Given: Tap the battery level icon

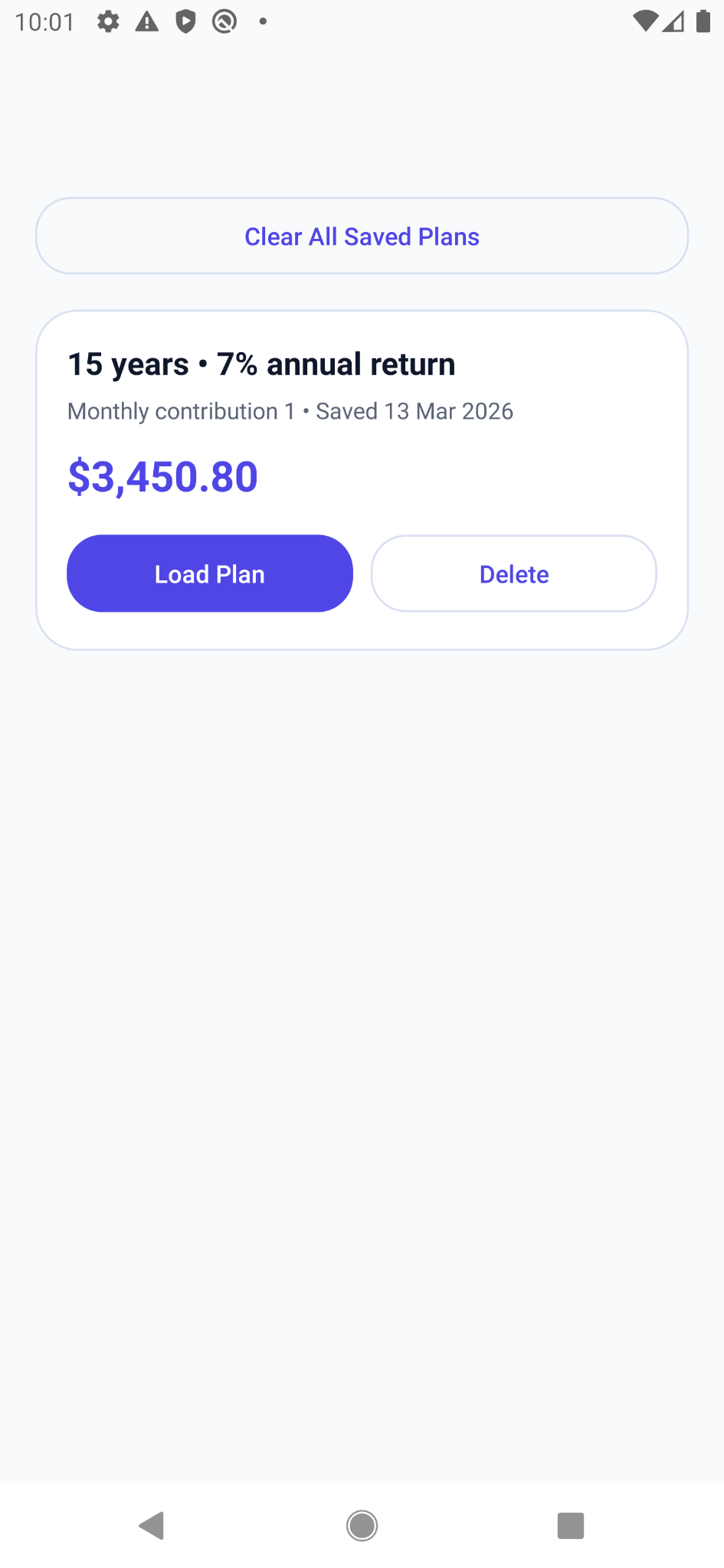Looking at the screenshot, I should click(x=702, y=21).
